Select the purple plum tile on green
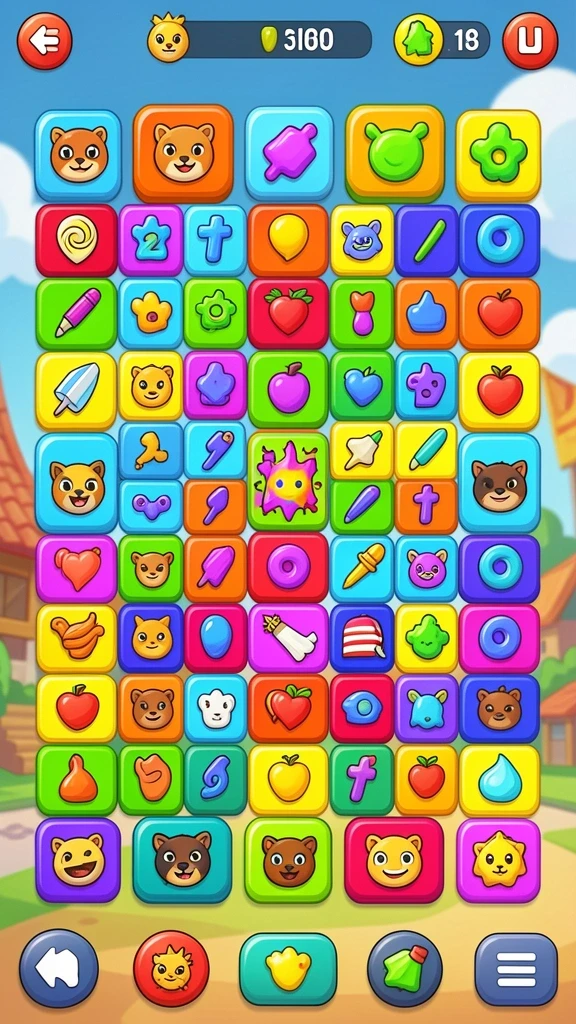 tap(288, 390)
